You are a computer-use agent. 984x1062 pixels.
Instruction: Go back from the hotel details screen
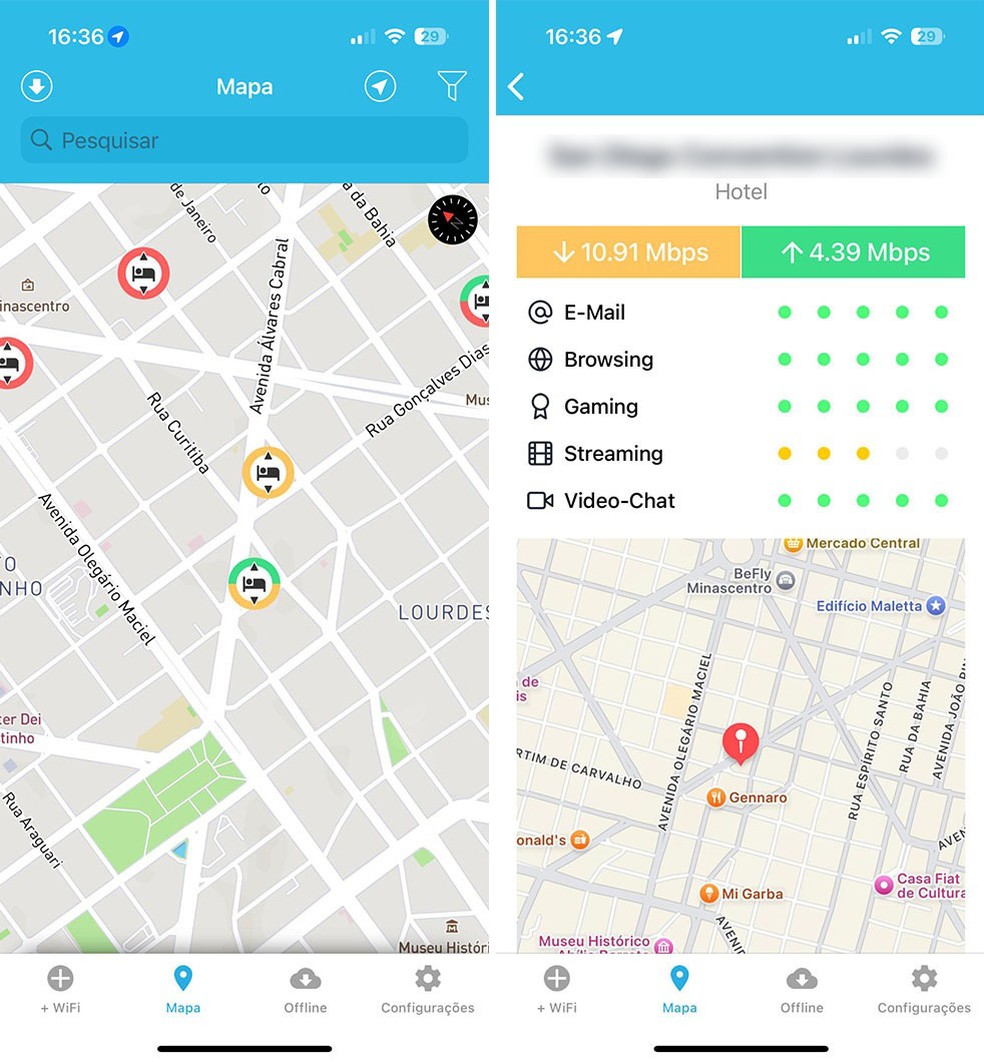pyautogui.click(x=516, y=87)
